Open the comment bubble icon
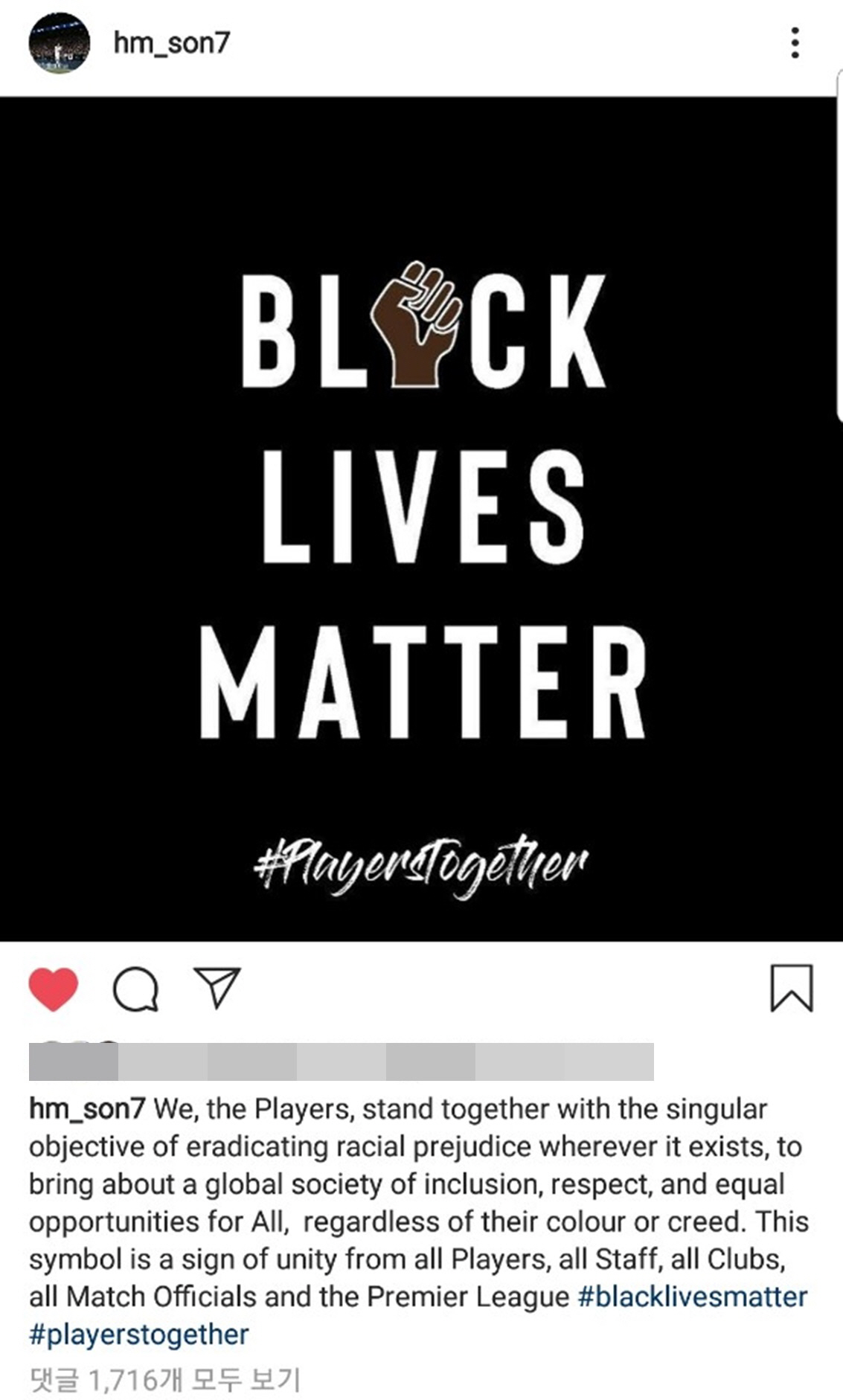This screenshot has width=843, height=1400. (135, 989)
